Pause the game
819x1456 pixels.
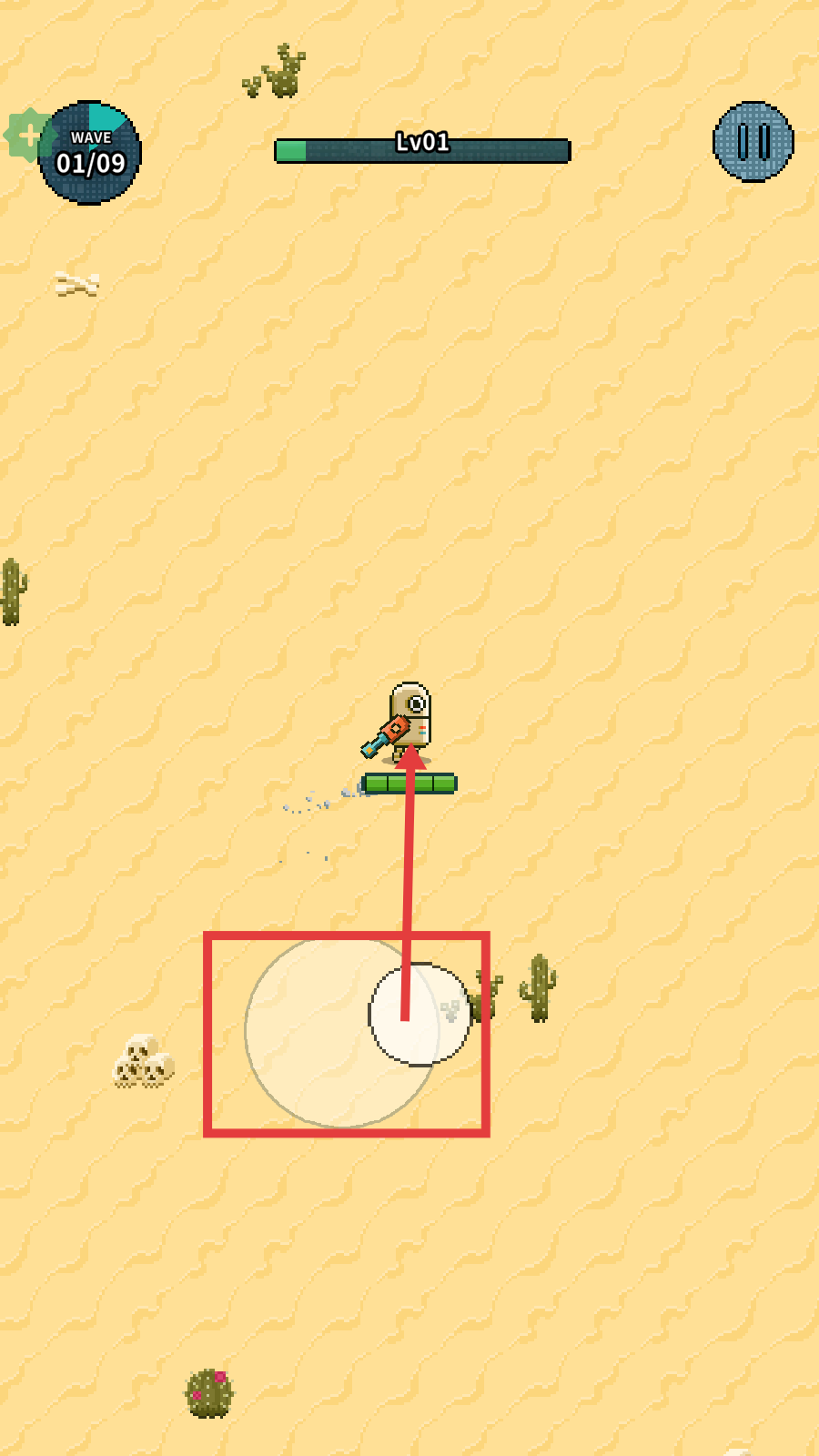coord(753,142)
